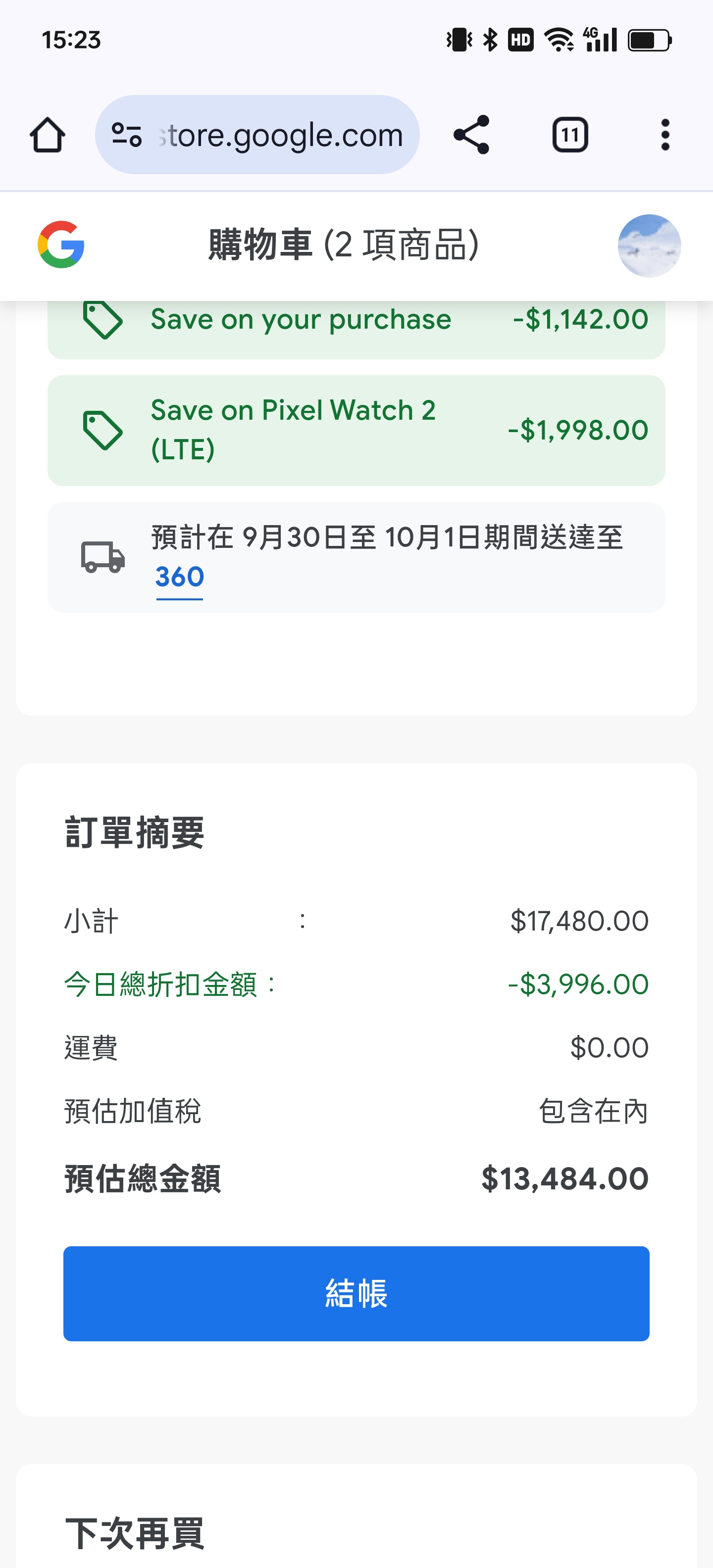The width and height of the screenshot is (713, 1568).
Task: Open the store.google.com address bar
Action: coord(257,135)
